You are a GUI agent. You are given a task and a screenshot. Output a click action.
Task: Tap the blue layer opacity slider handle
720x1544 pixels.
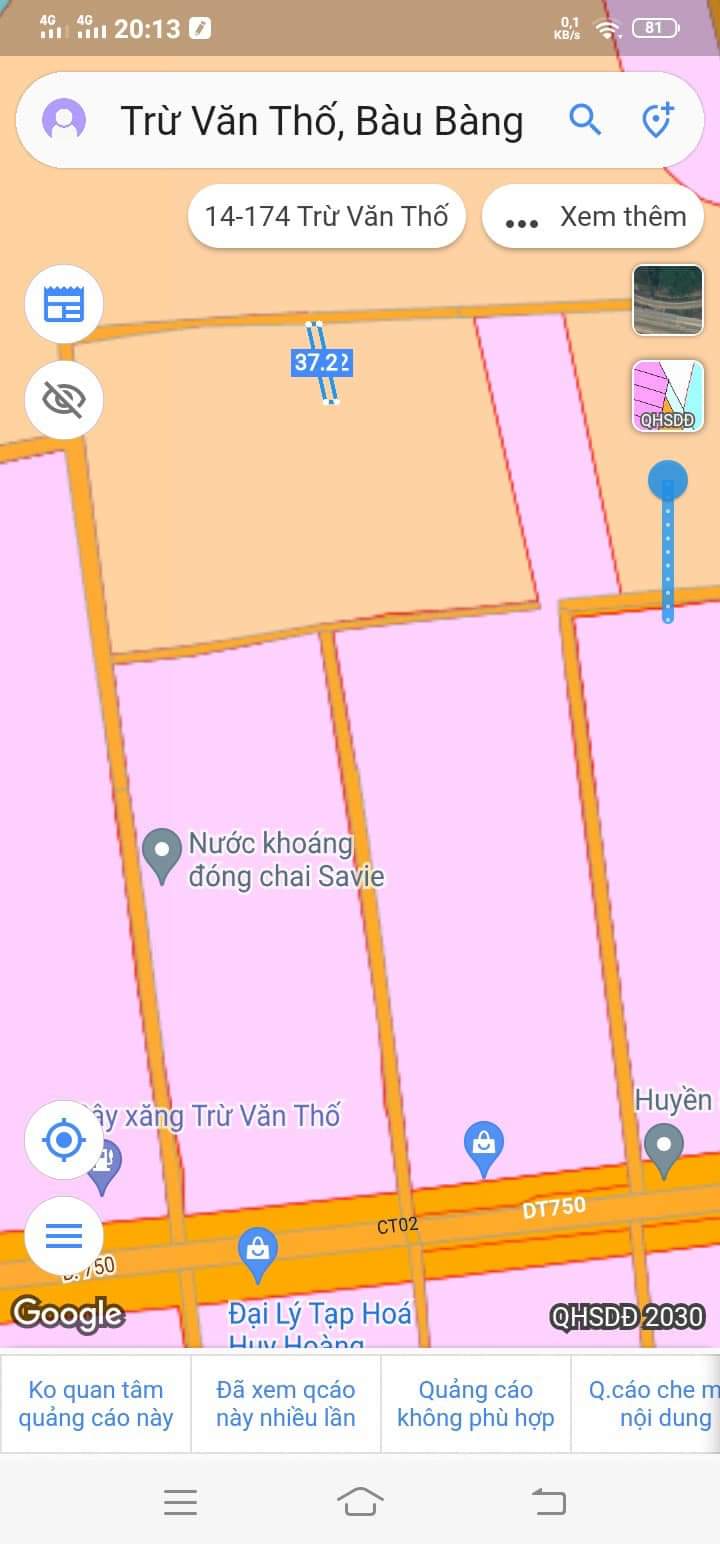coord(668,481)
